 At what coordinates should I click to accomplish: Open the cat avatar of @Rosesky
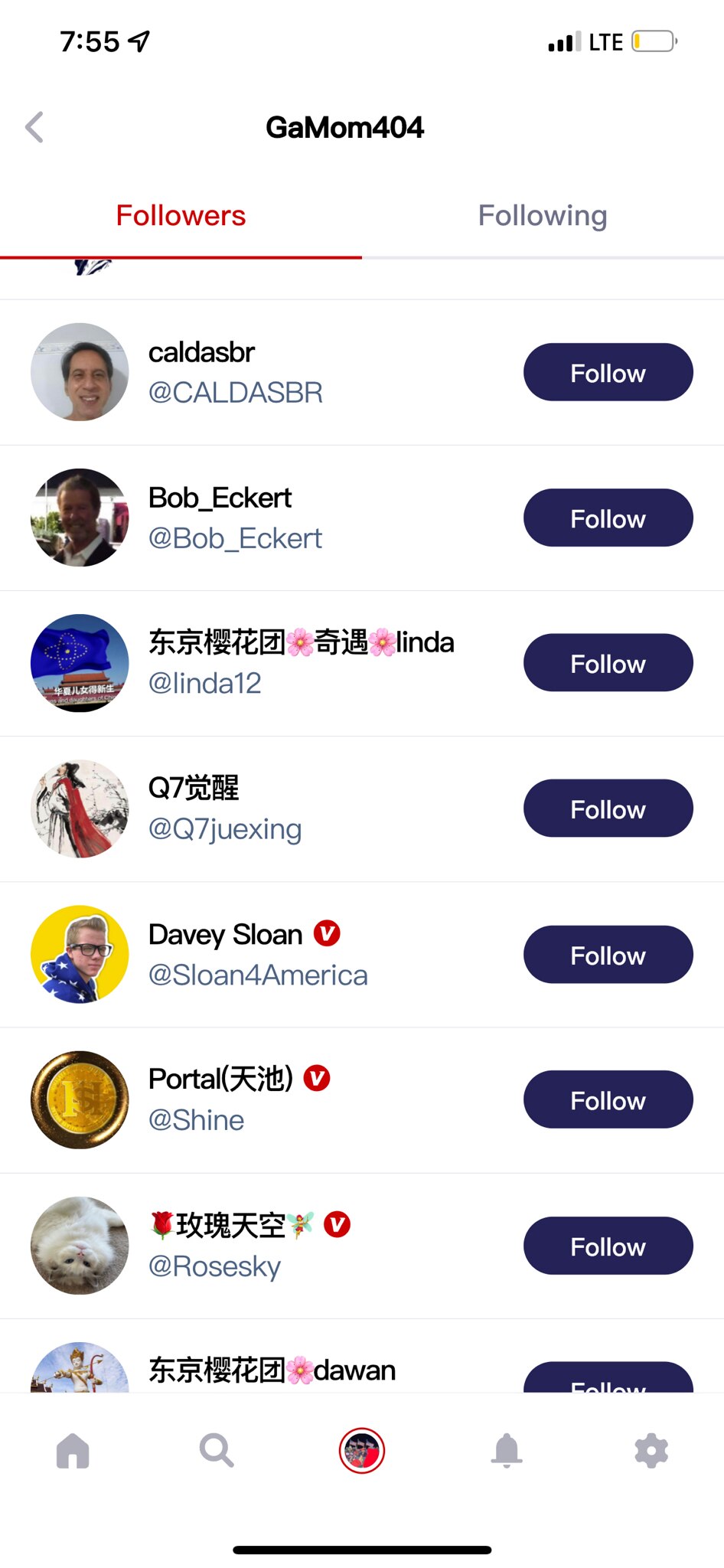pyautogui.click(x=80, y=1246)
